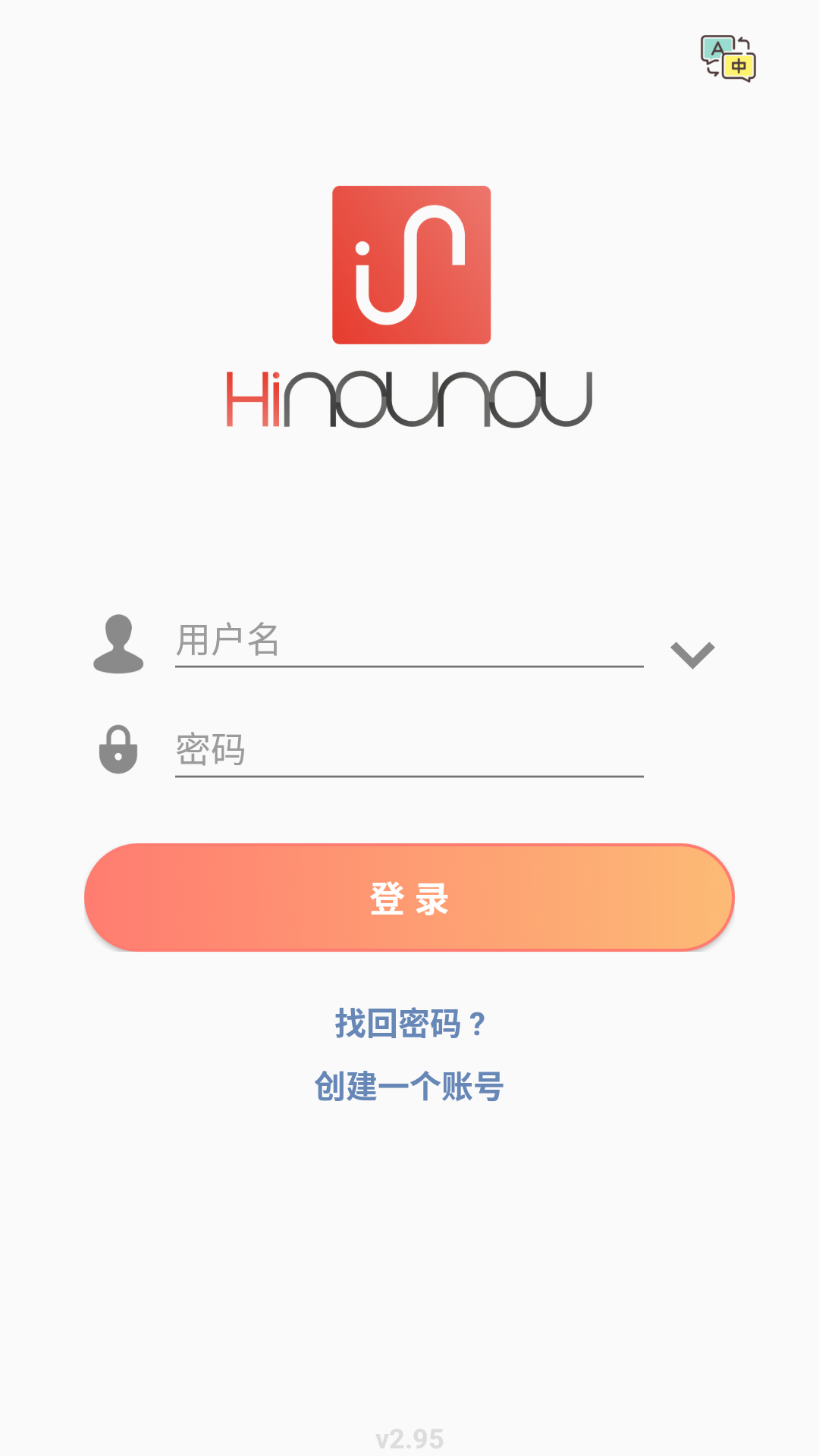This screenshot has height=1456, width=819.
Task: Focus the 用户名 username field
Action: click(409, 641)
